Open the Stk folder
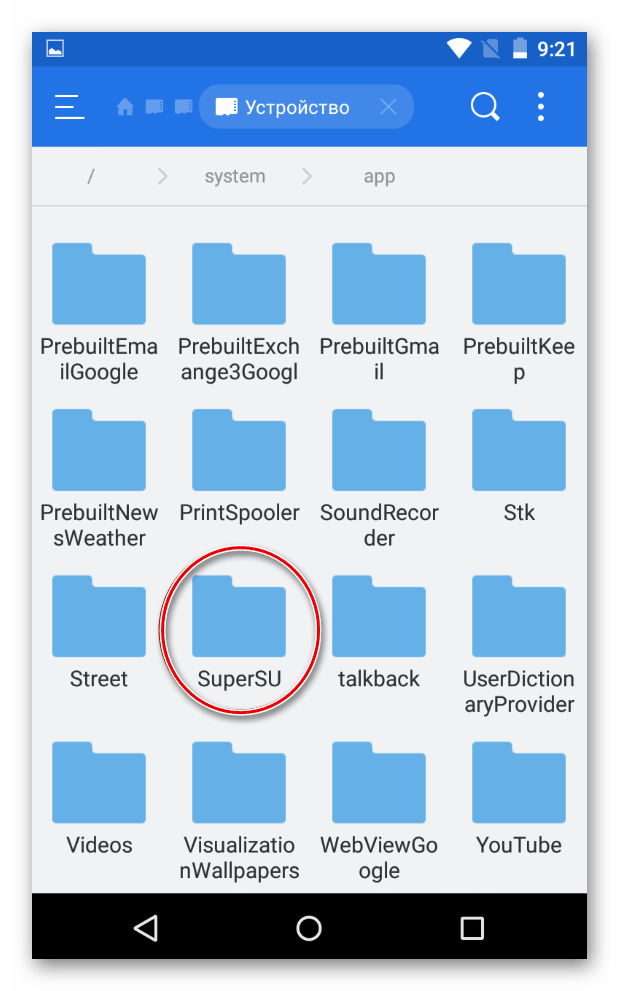This screenshot has width=619, height=991. click(x=518, y=467)
